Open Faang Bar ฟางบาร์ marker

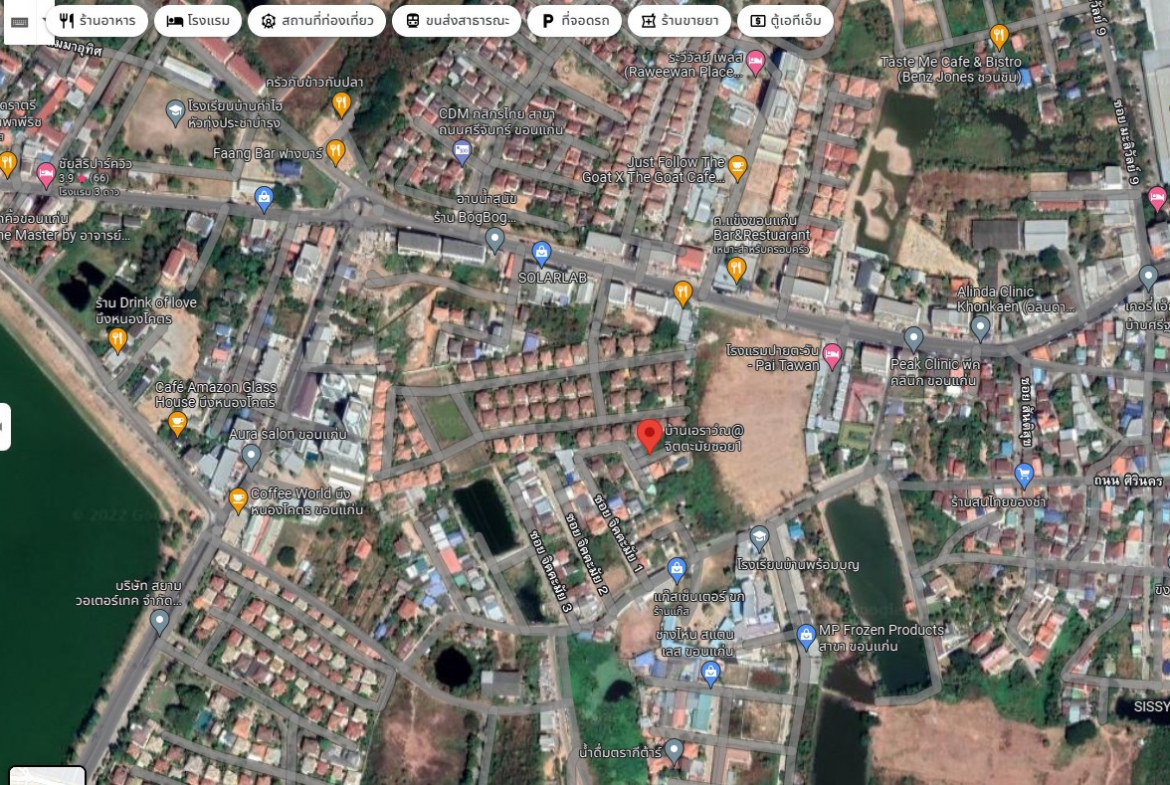tap(336, 152)
